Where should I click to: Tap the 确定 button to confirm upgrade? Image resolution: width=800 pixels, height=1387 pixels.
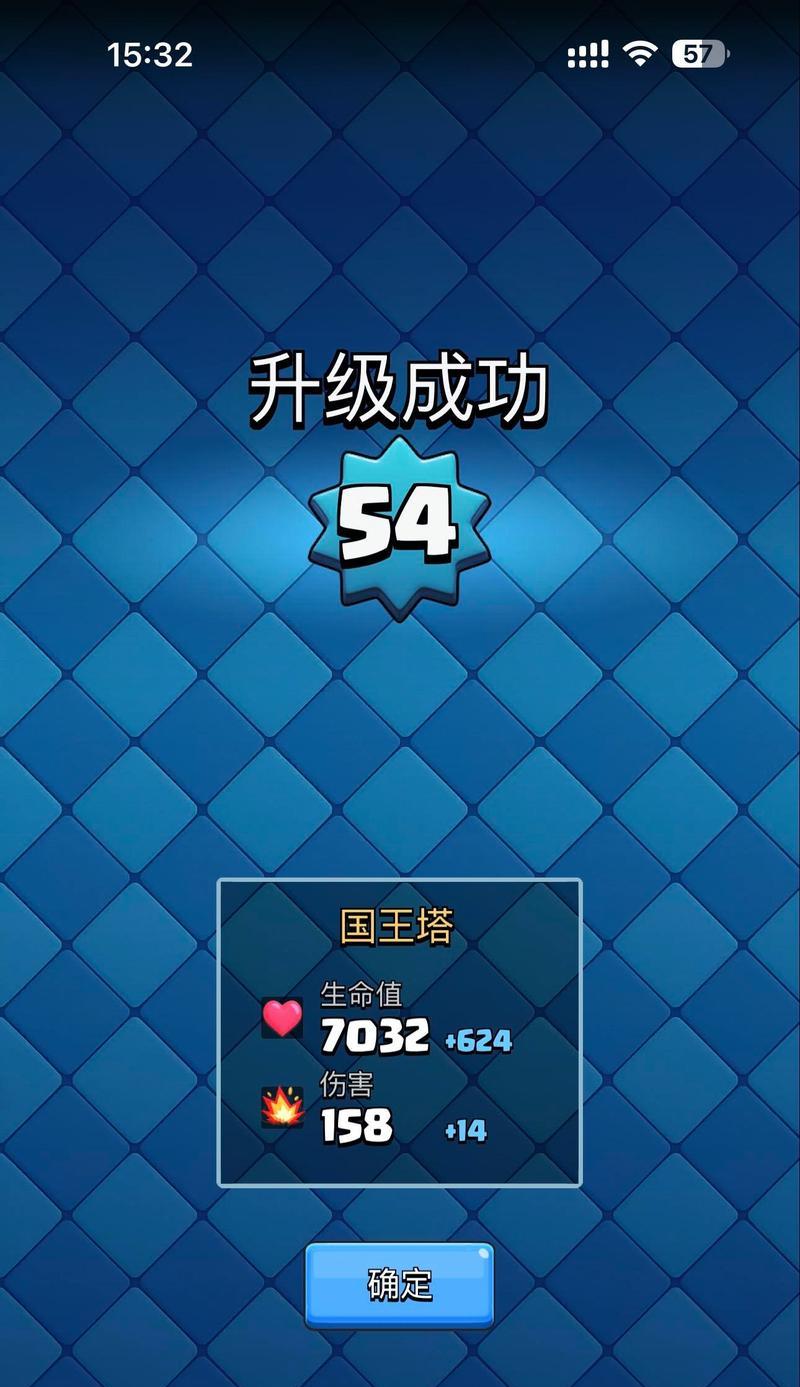point(399,1284)
